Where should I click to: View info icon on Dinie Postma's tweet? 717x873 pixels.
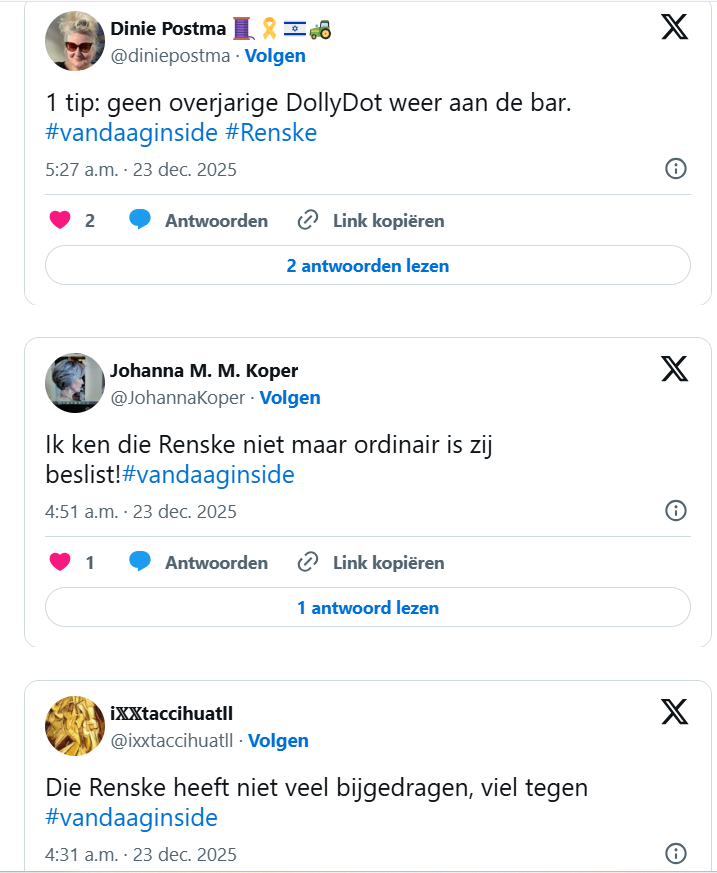(675, 169)
